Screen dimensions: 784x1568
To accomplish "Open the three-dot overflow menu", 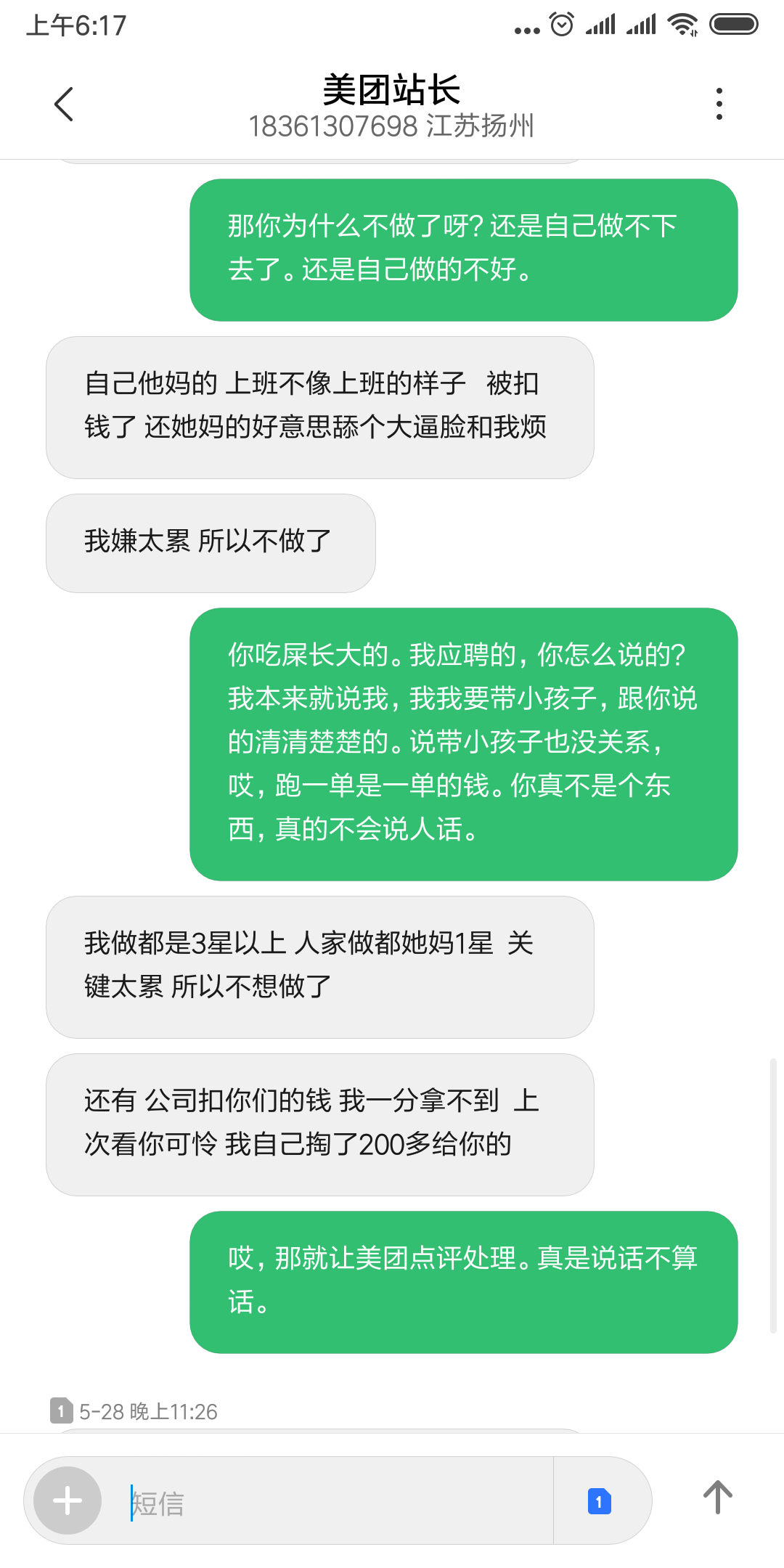I will (719, 104).
